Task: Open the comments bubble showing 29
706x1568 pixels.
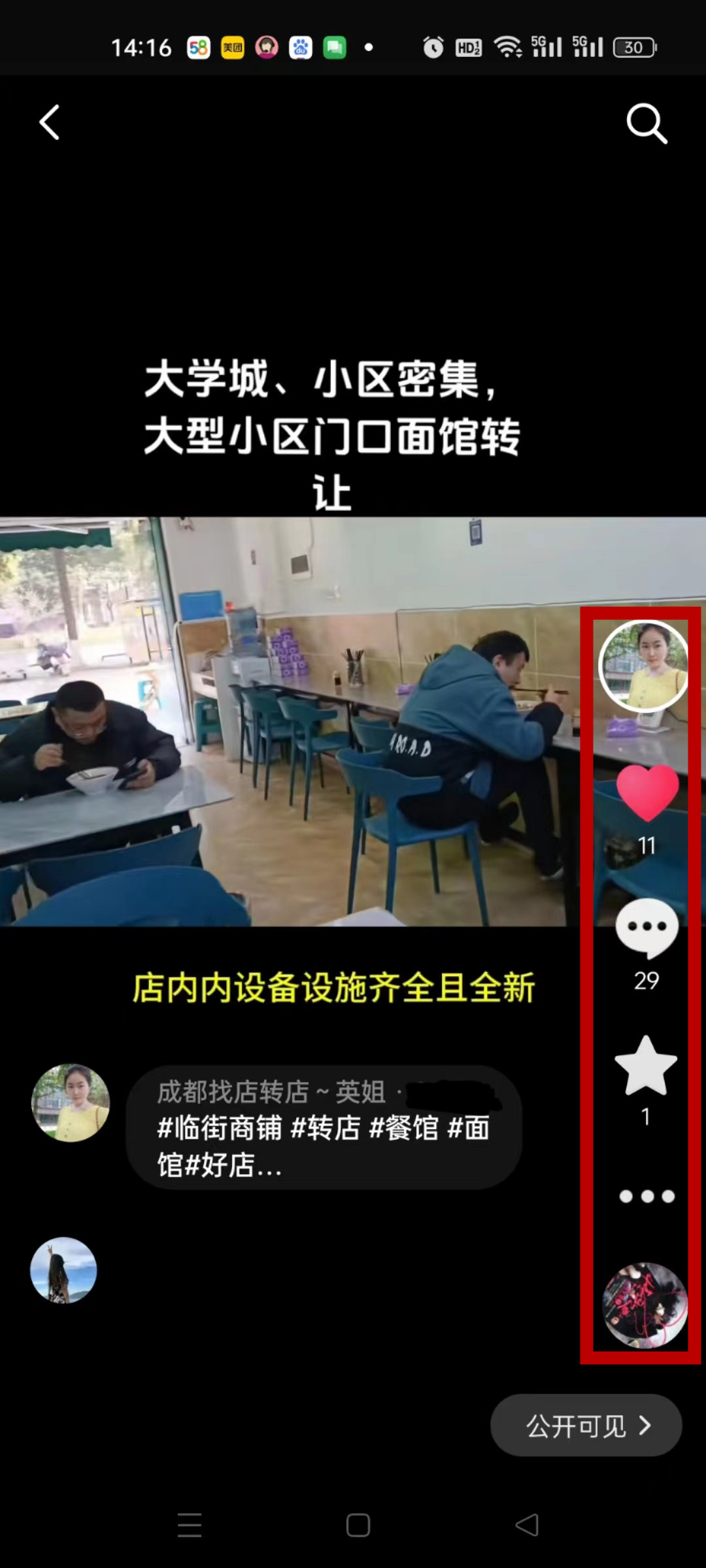Action: pyautogui.click(x=647, y=928)
